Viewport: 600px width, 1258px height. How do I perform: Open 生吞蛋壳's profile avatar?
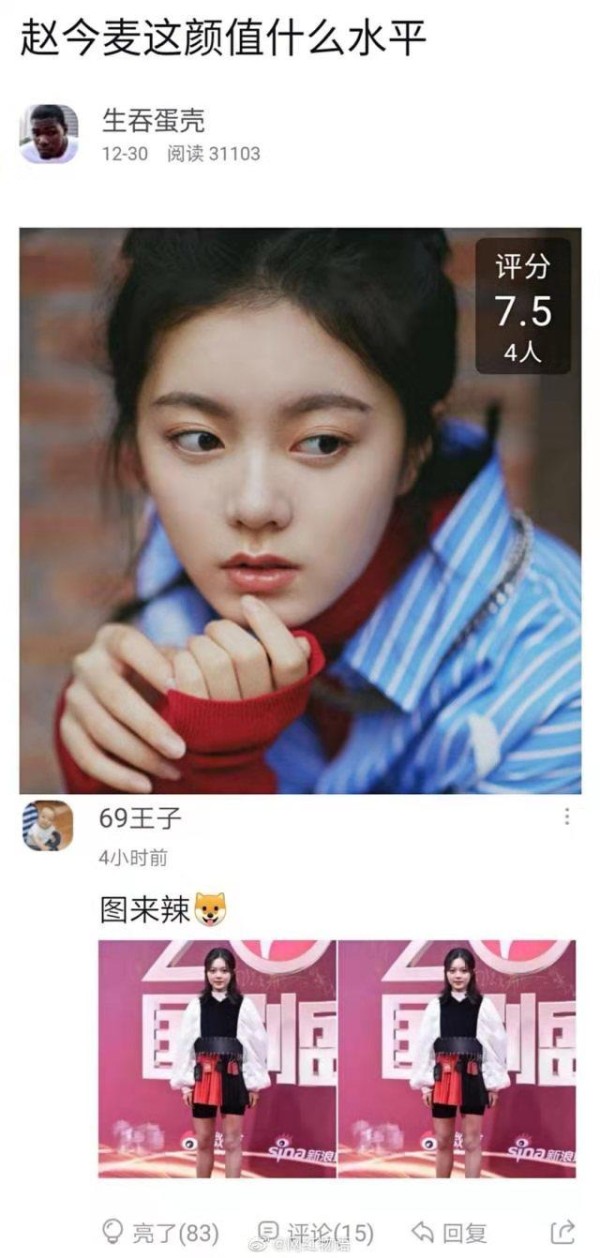click(x=49, y=134)
